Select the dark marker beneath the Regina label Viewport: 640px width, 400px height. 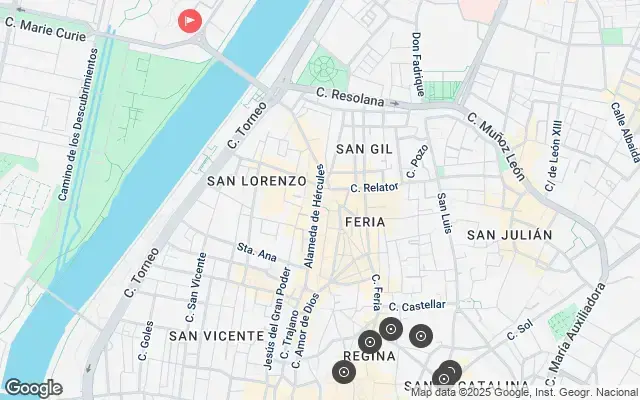point(344,373)
